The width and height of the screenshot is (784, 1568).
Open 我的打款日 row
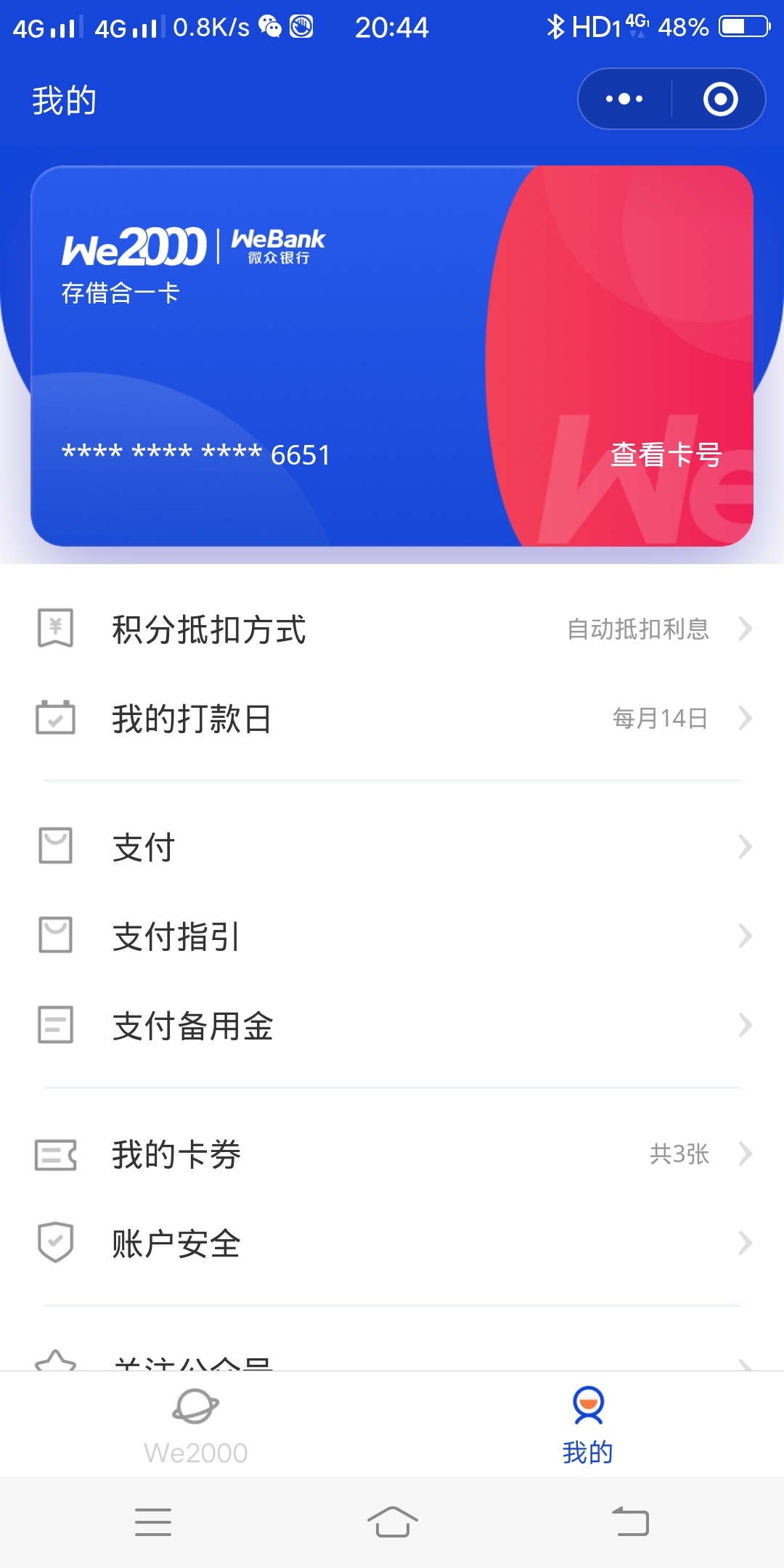[392, 718]
